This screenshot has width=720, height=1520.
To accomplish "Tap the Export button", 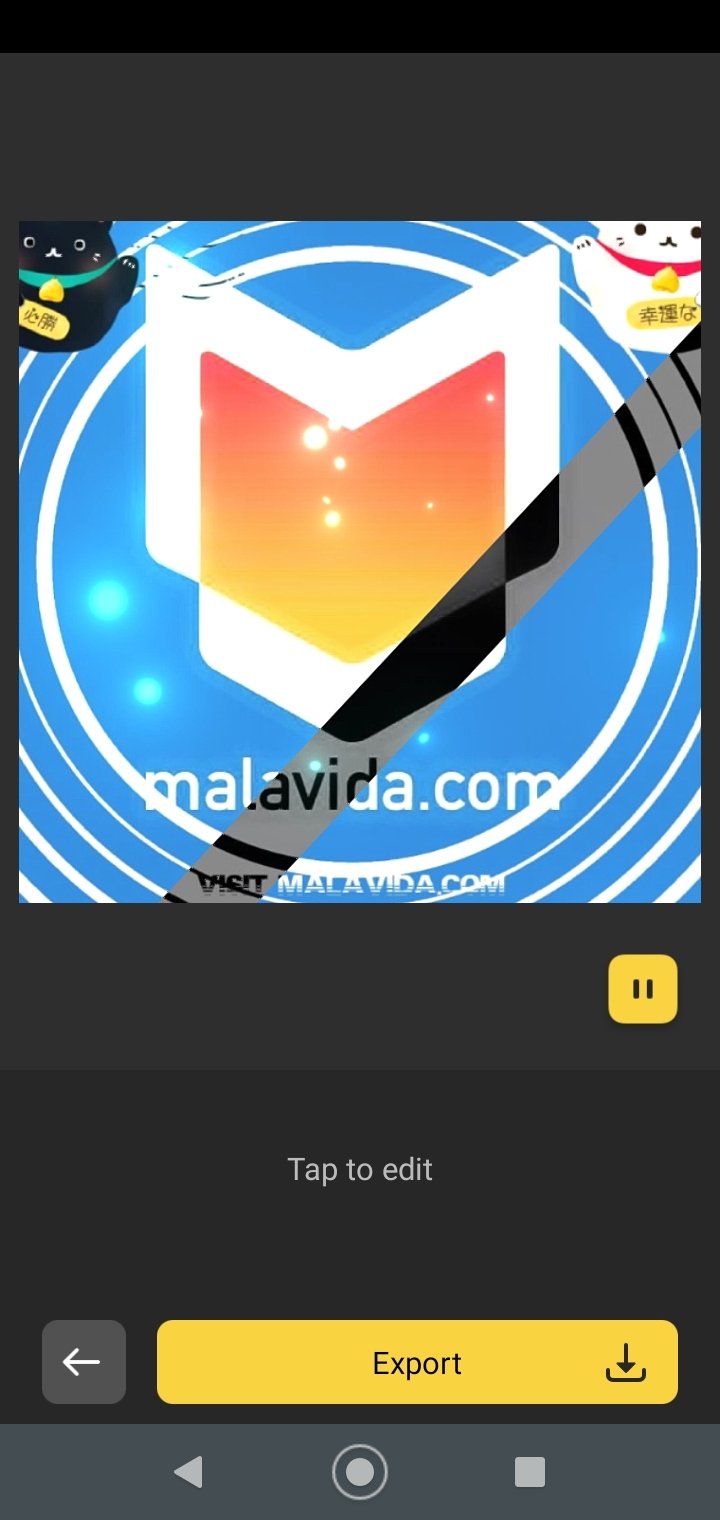I will (x=417, y=1362).
